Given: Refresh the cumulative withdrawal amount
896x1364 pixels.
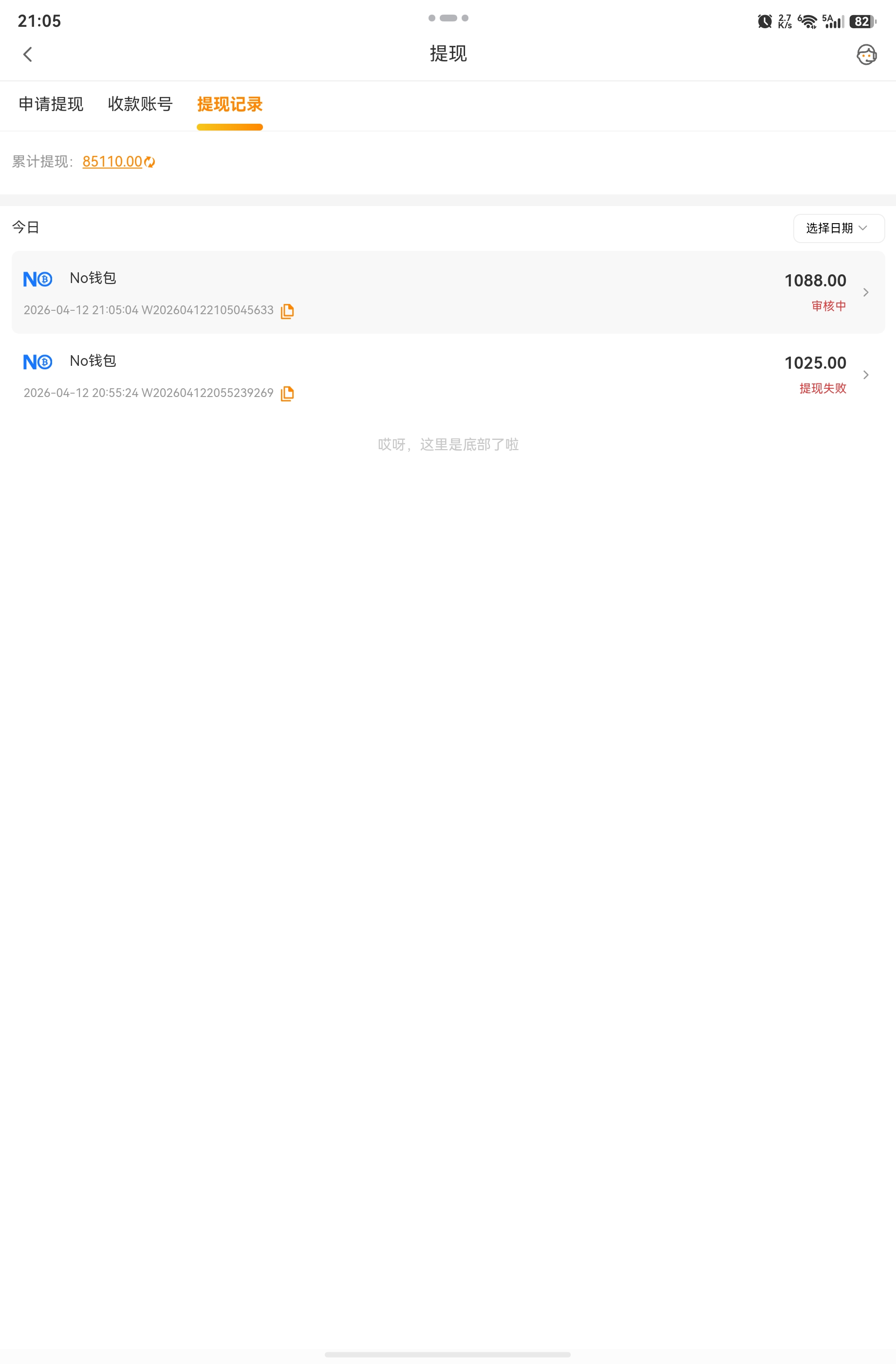Looking at the screenshot, I should [150, 162].
